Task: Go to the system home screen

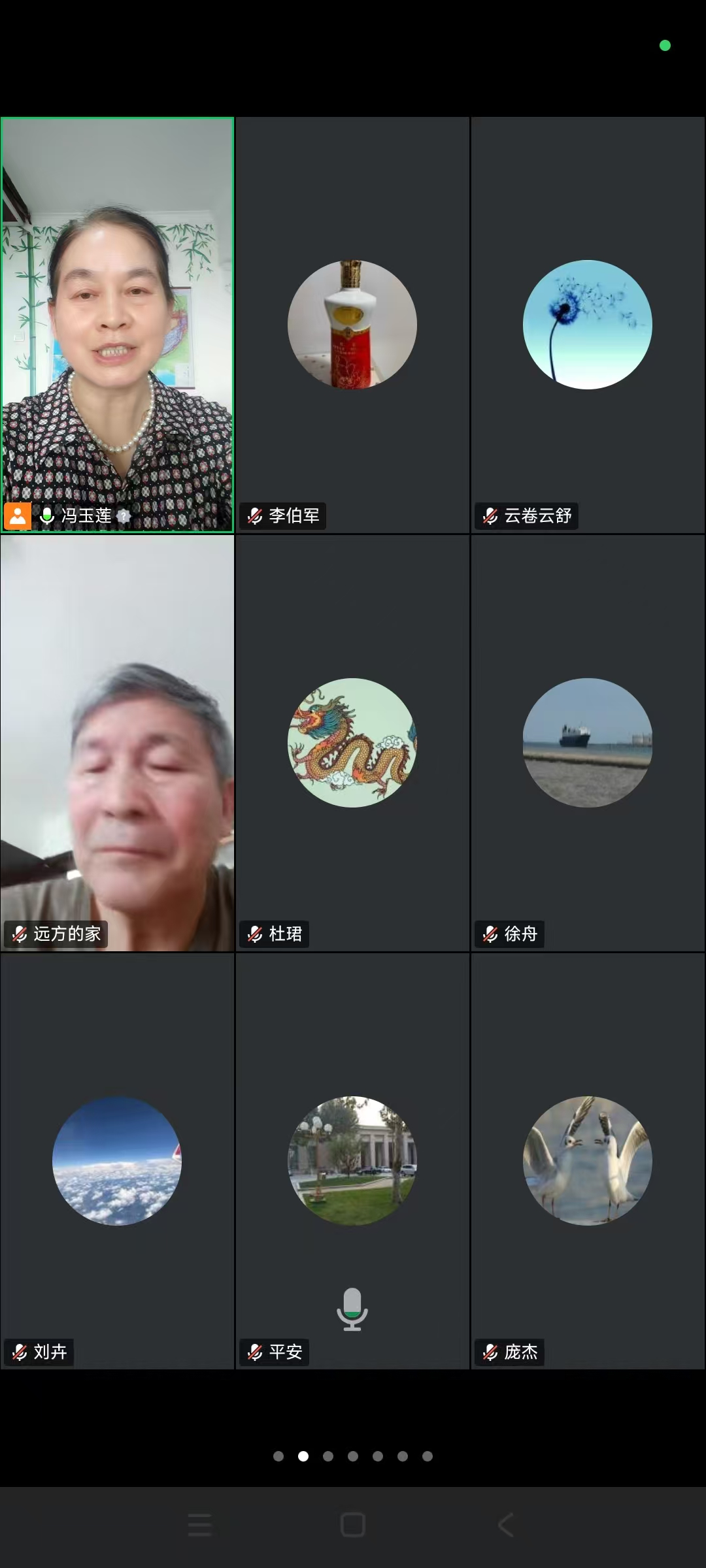Action: click(x=352, y=1525)
